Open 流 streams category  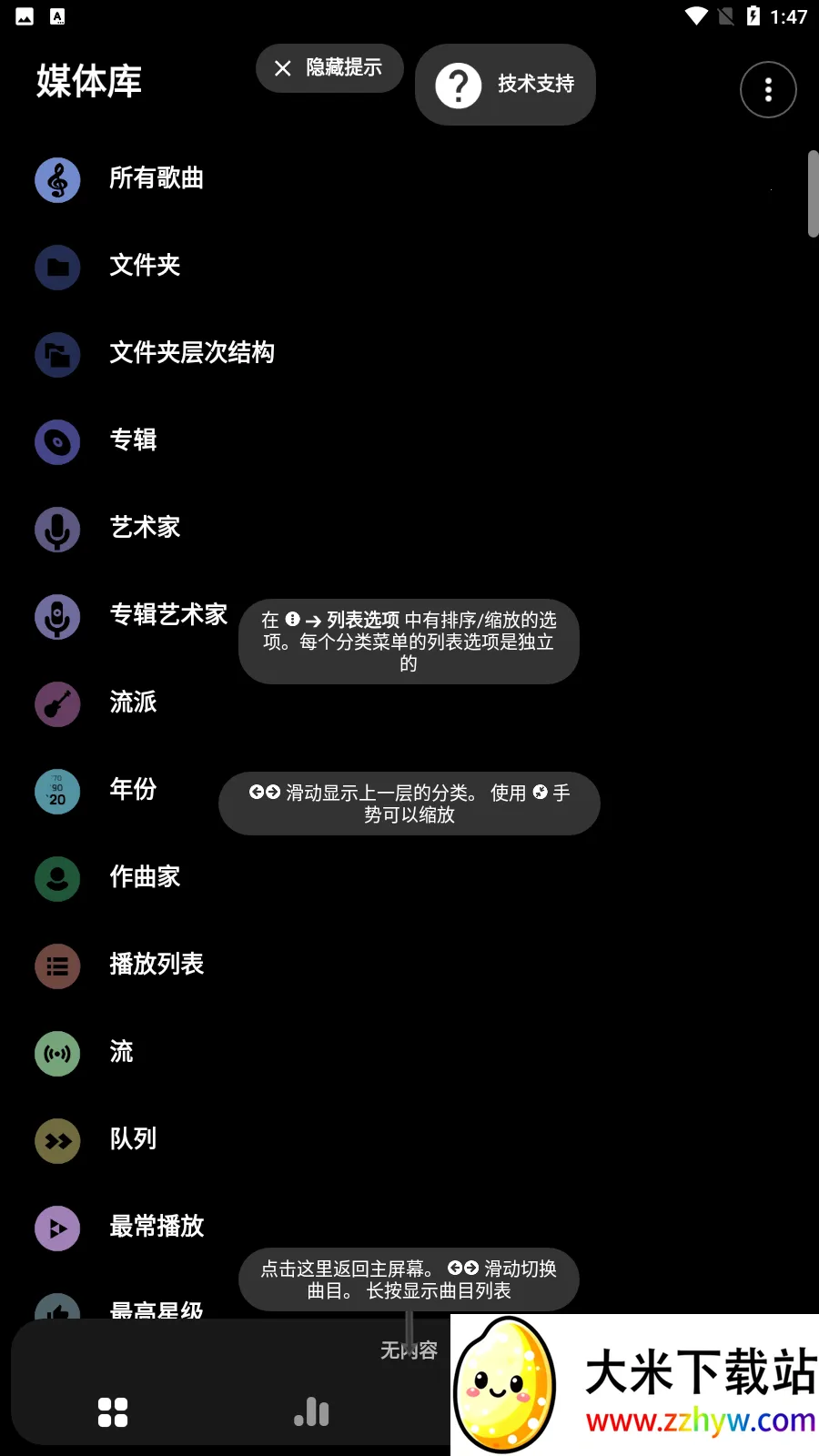point(121,1053)
